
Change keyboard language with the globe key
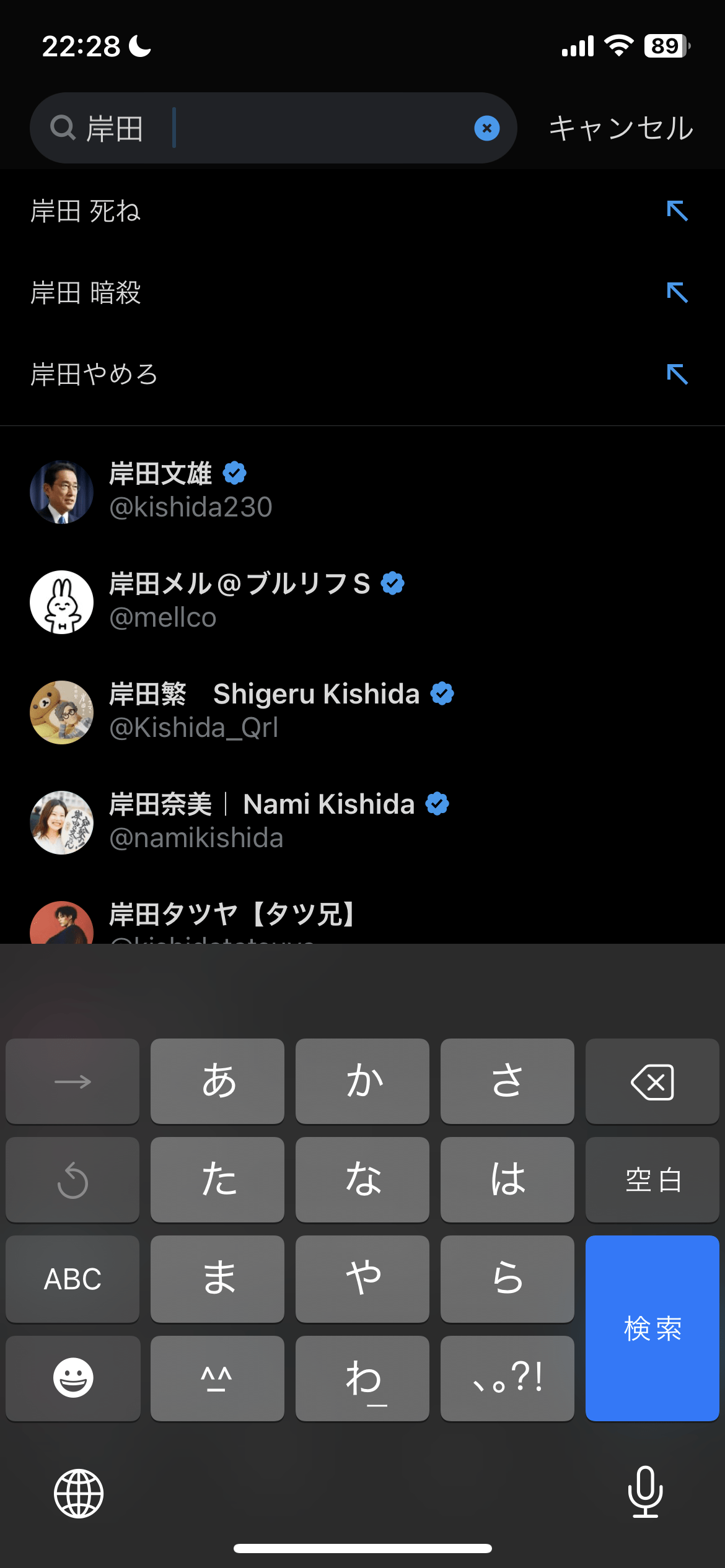79,1492
